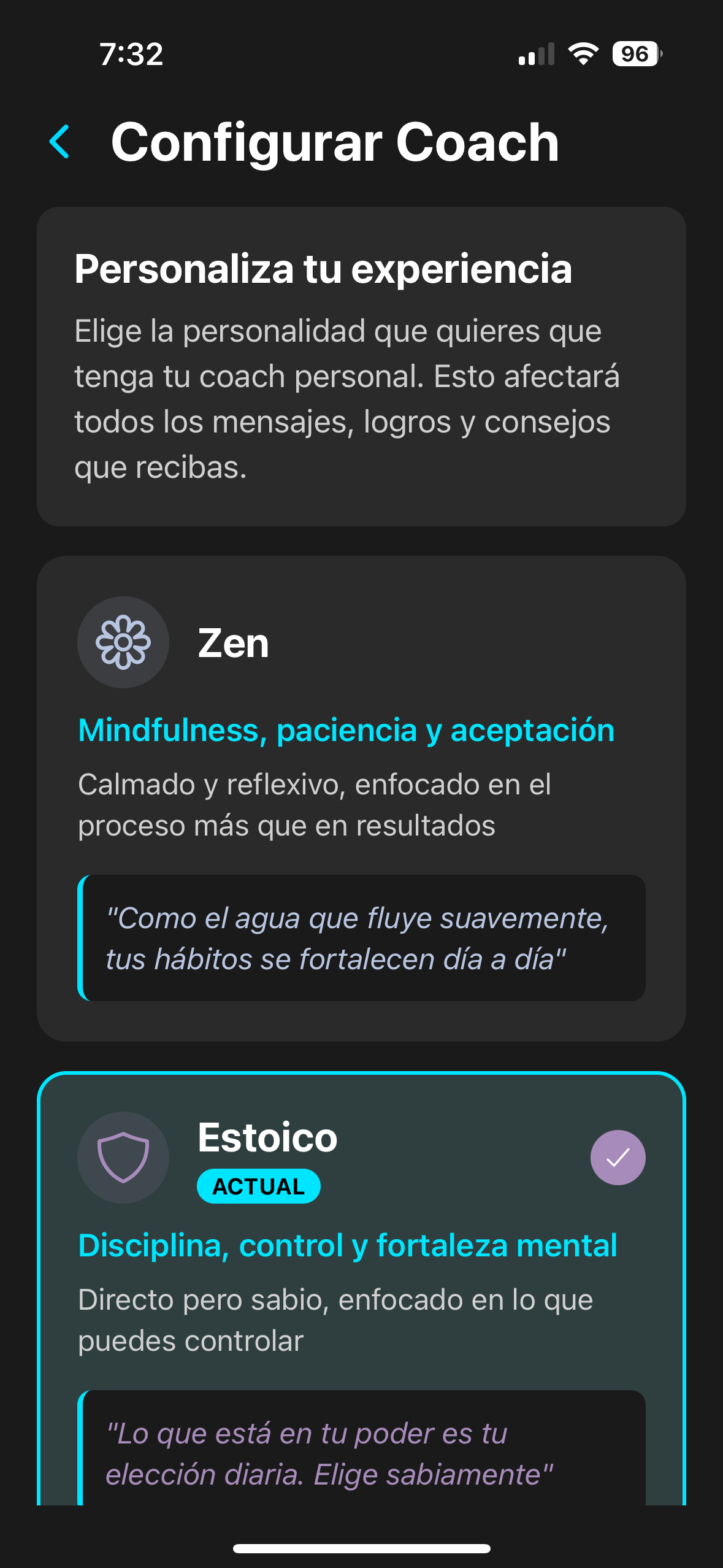Navigate back using the left chevron
This screenshot has height=1568, width=723.
[59, 142]
